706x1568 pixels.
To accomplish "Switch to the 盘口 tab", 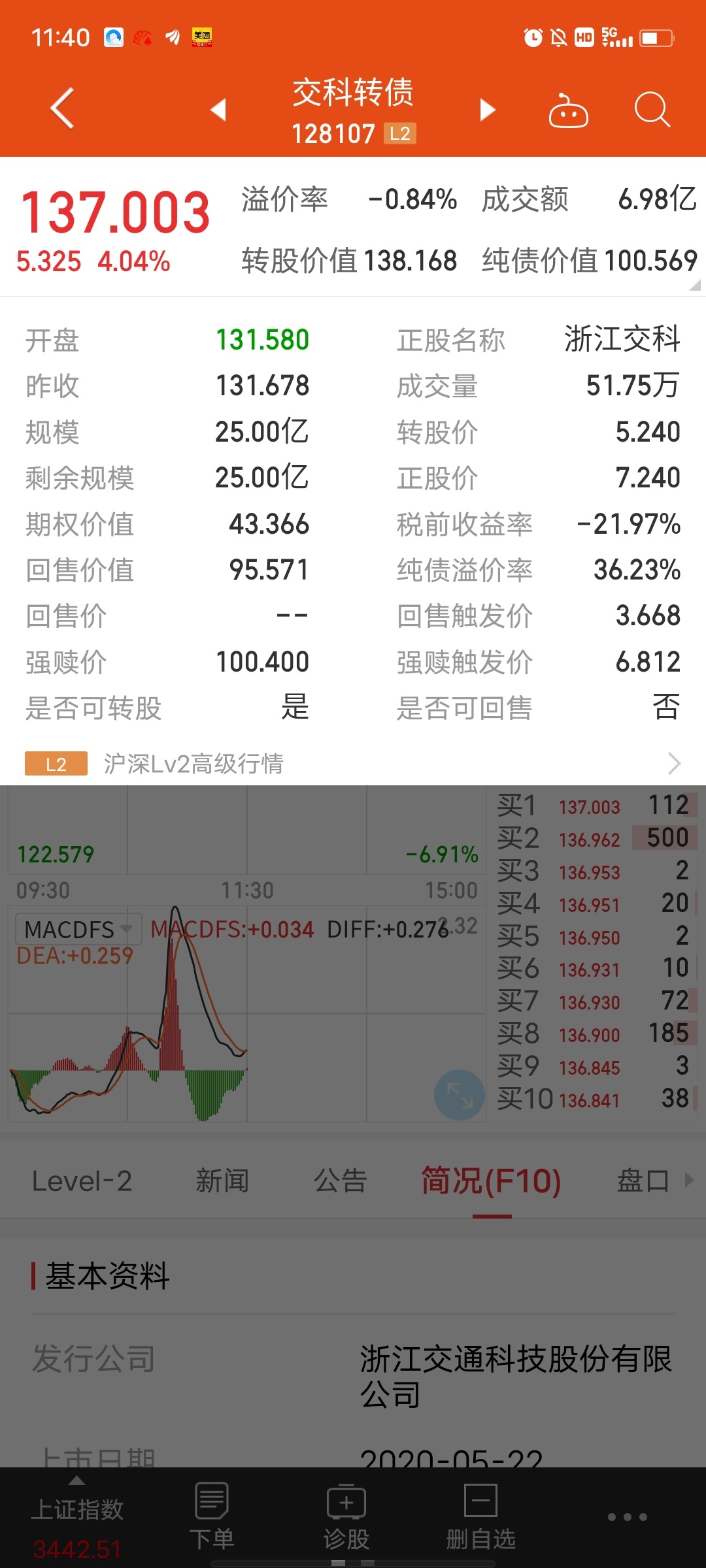I will pos(643,1181).
